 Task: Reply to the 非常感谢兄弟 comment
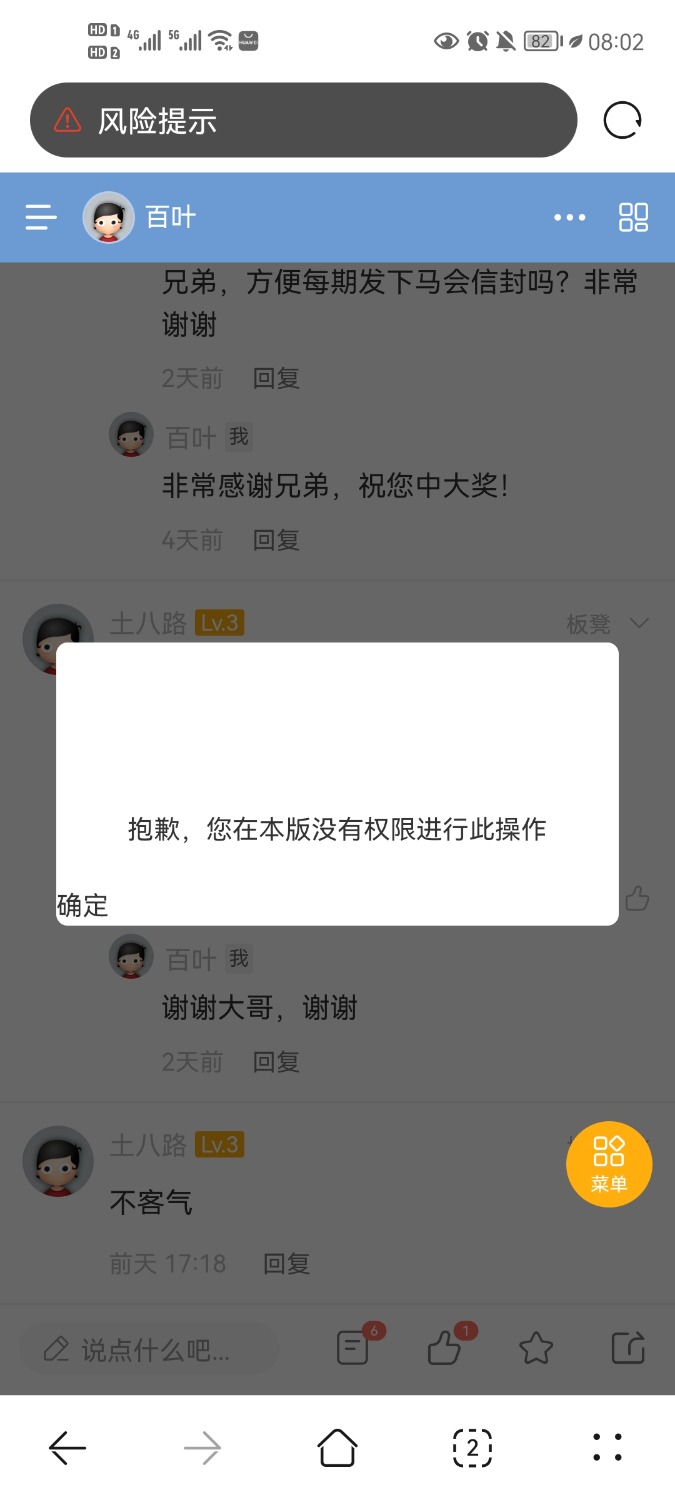pos(276,540)
